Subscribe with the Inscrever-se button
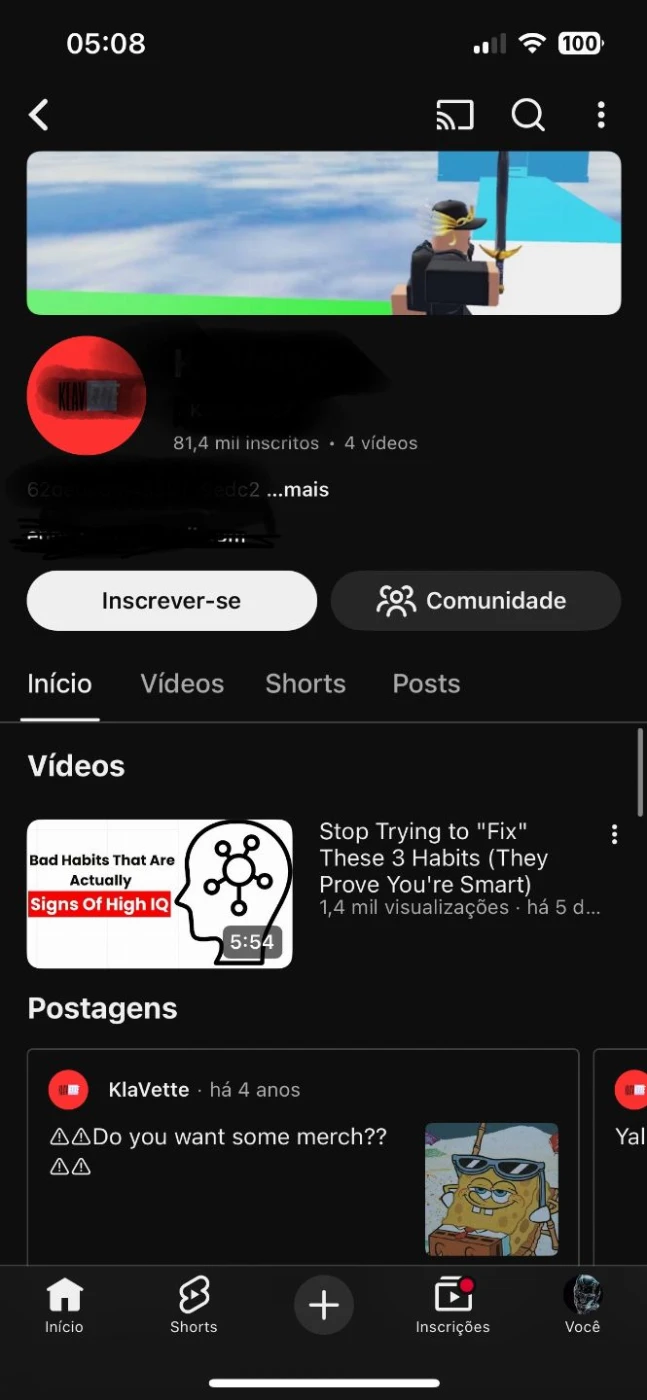The image size is (647, 1400). 171,601
